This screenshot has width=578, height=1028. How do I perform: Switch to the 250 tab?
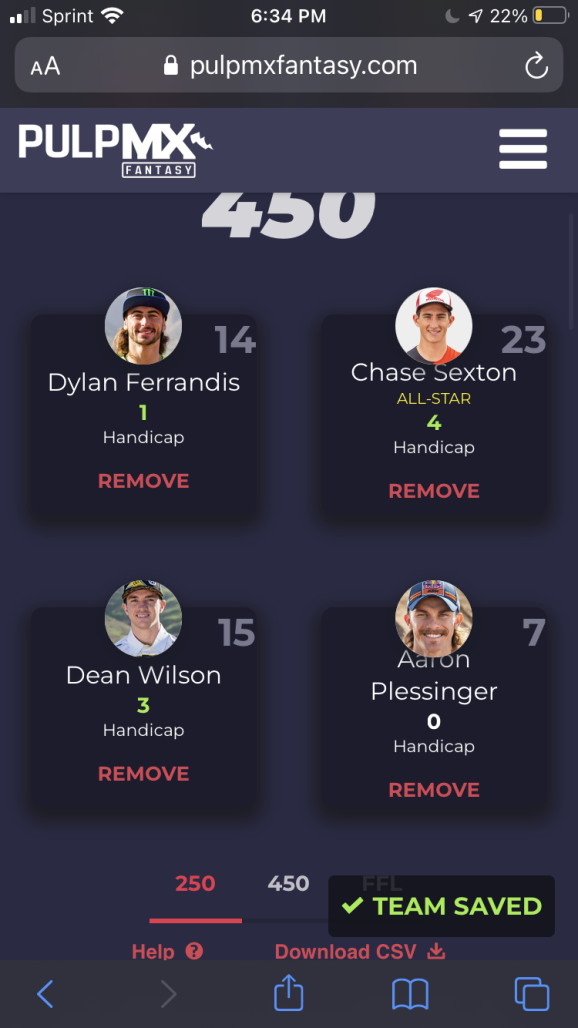tap(195, 884)
